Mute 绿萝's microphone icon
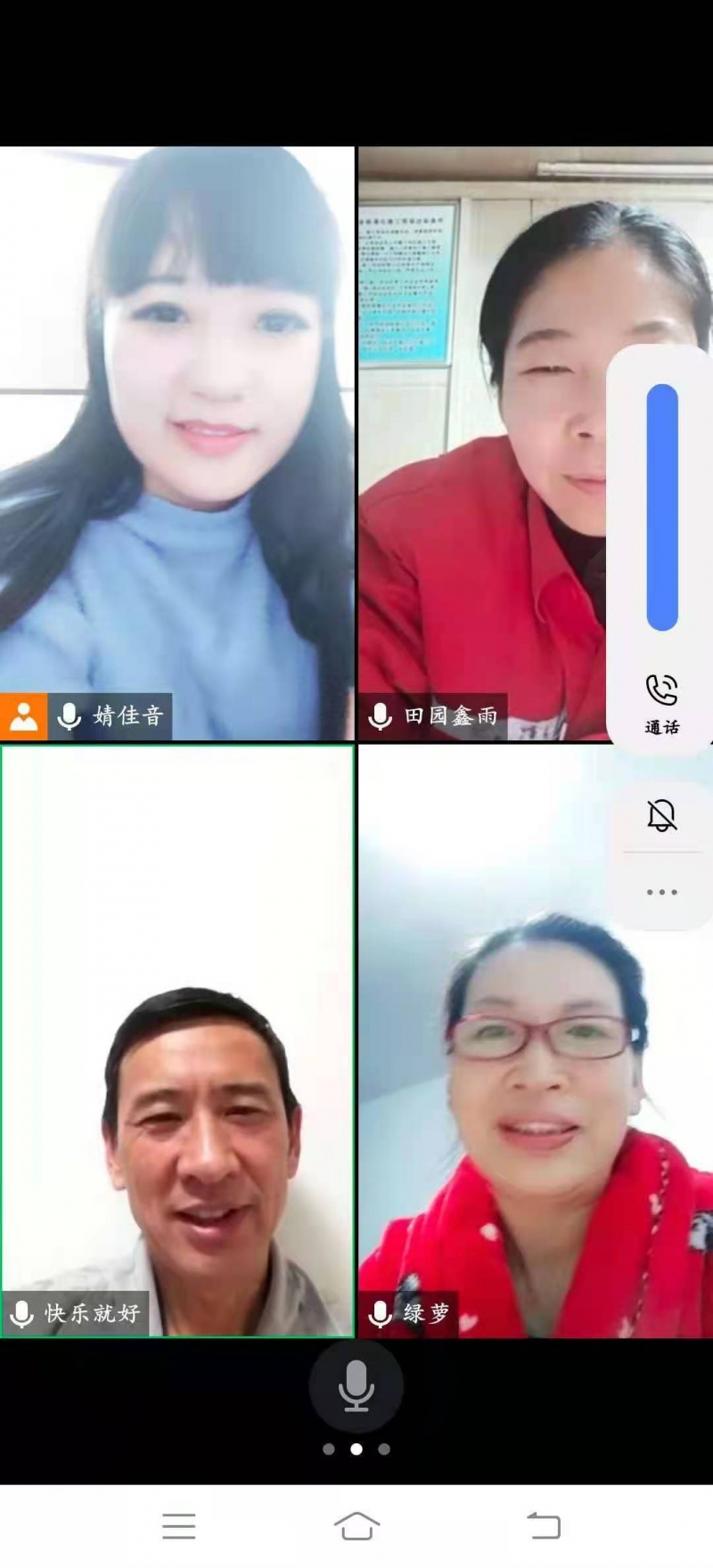713x1568 pixels. pyautogui.click(x=381, y=1312)
